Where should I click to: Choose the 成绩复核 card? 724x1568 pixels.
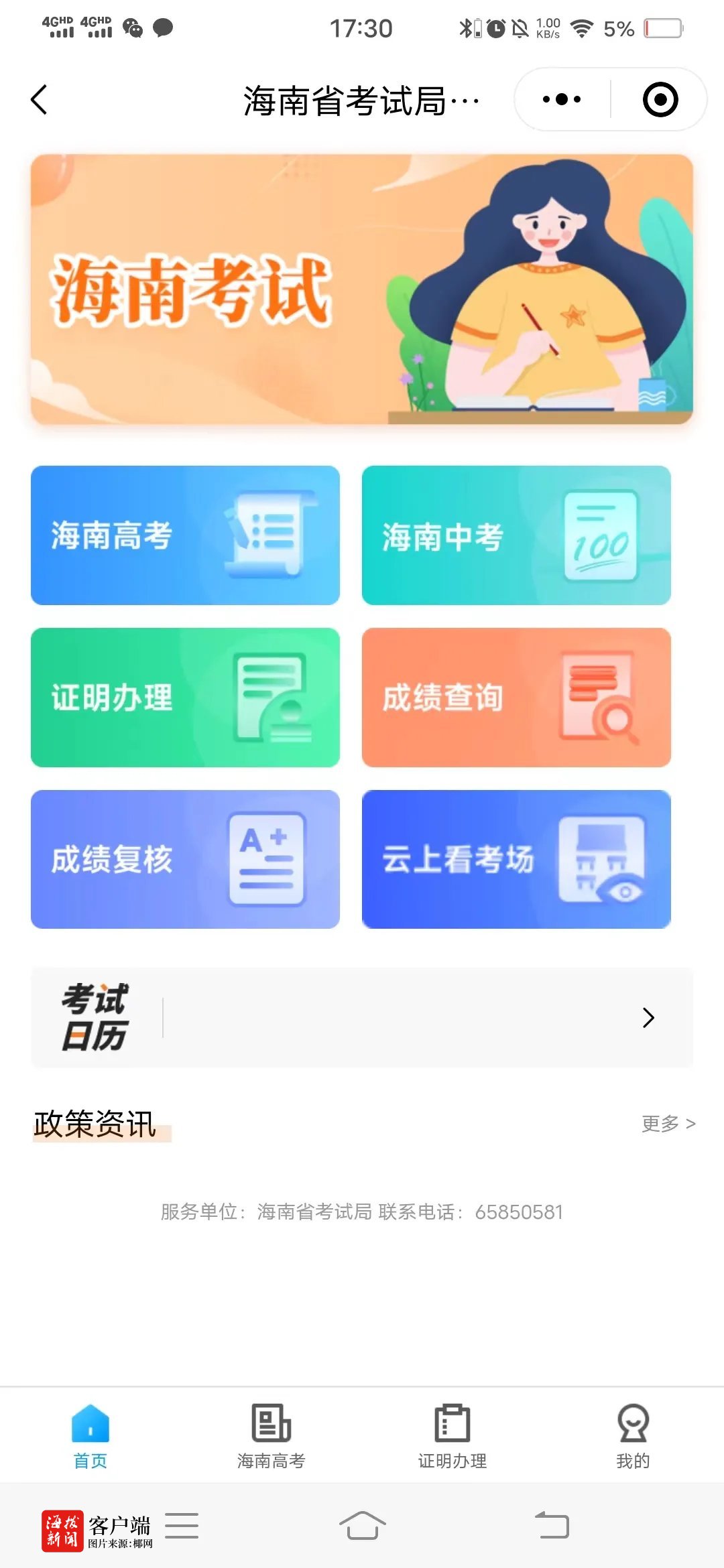pos(185,859)
